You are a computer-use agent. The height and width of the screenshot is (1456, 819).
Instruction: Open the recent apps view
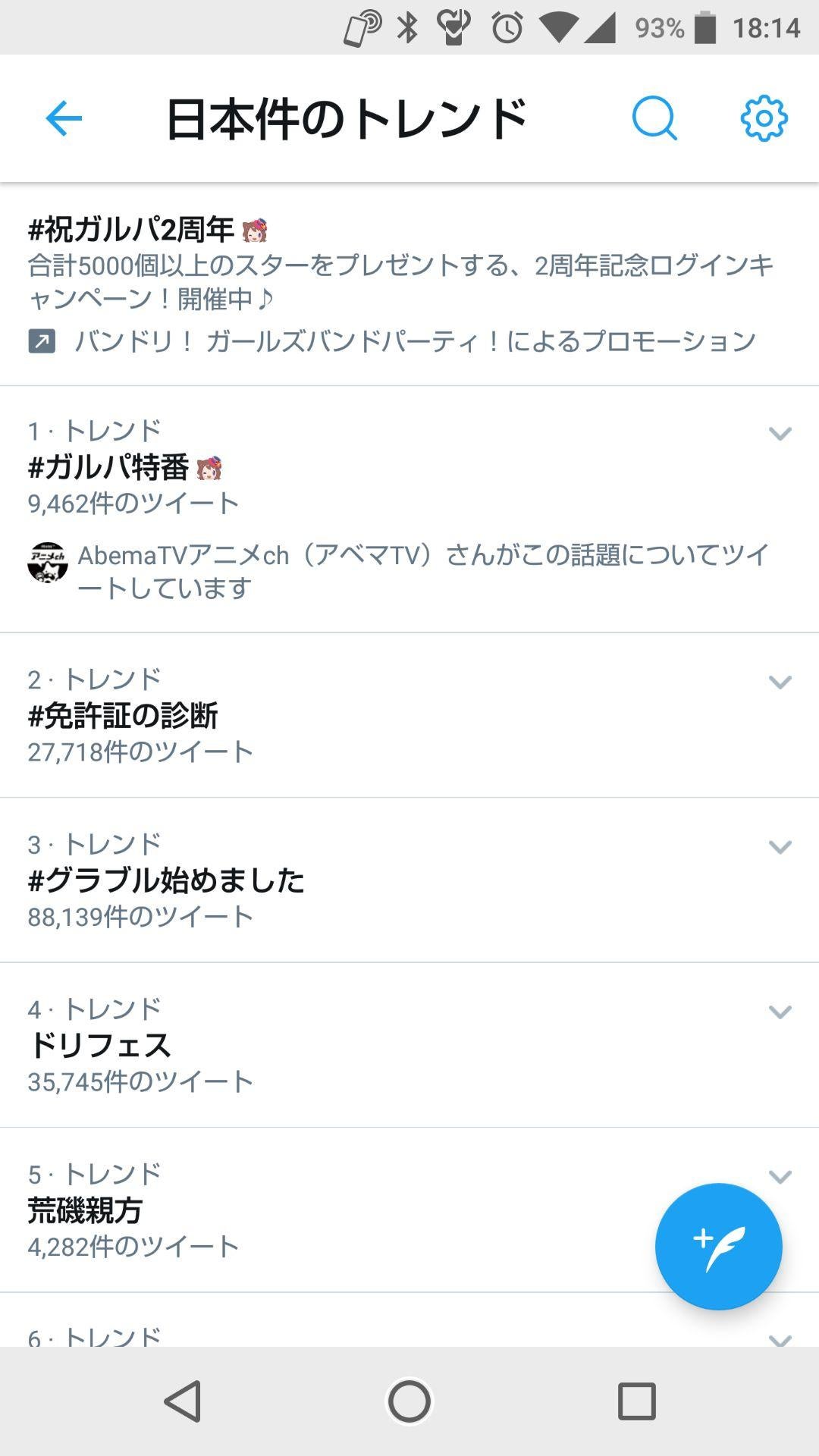click(x=636, y=1401)
